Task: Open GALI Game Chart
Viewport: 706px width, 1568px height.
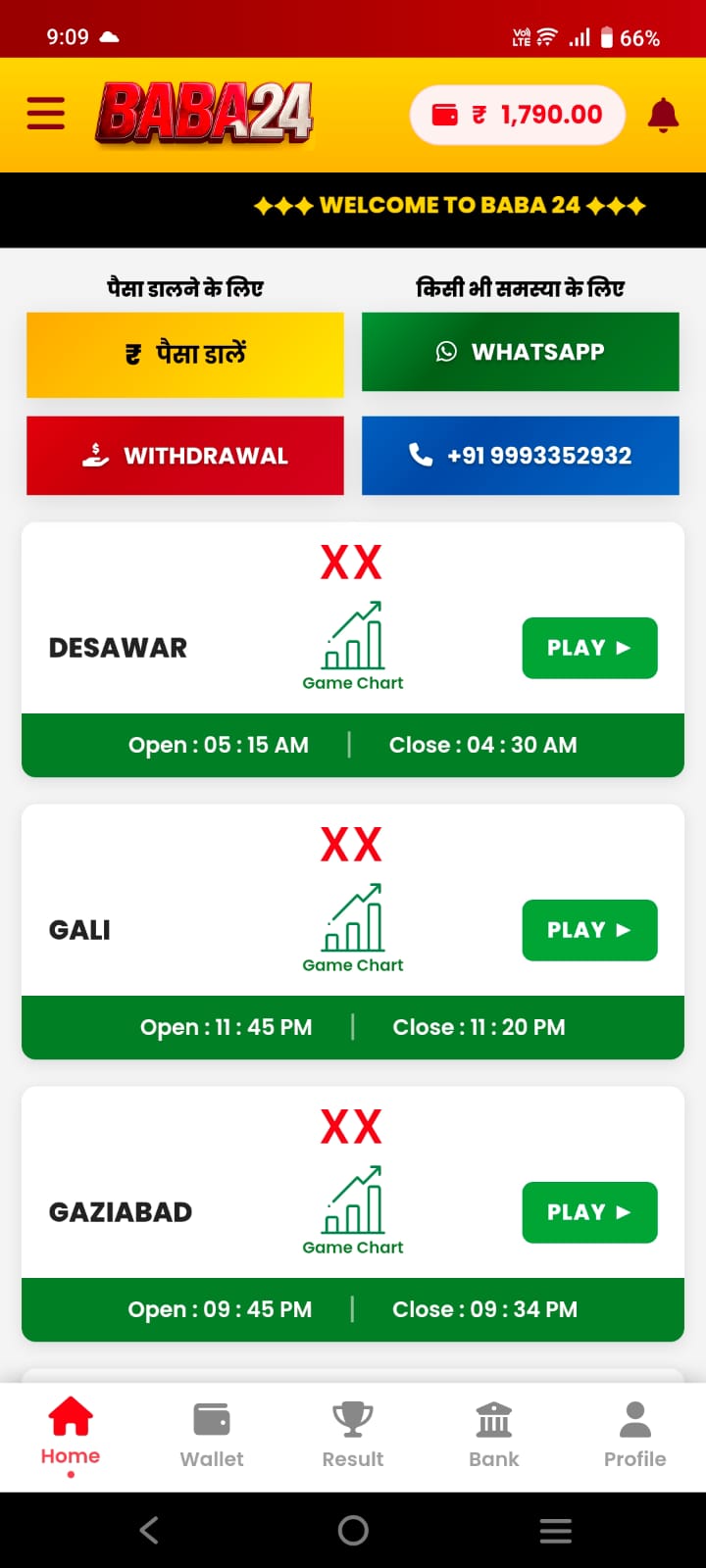Action: [352, 924]
